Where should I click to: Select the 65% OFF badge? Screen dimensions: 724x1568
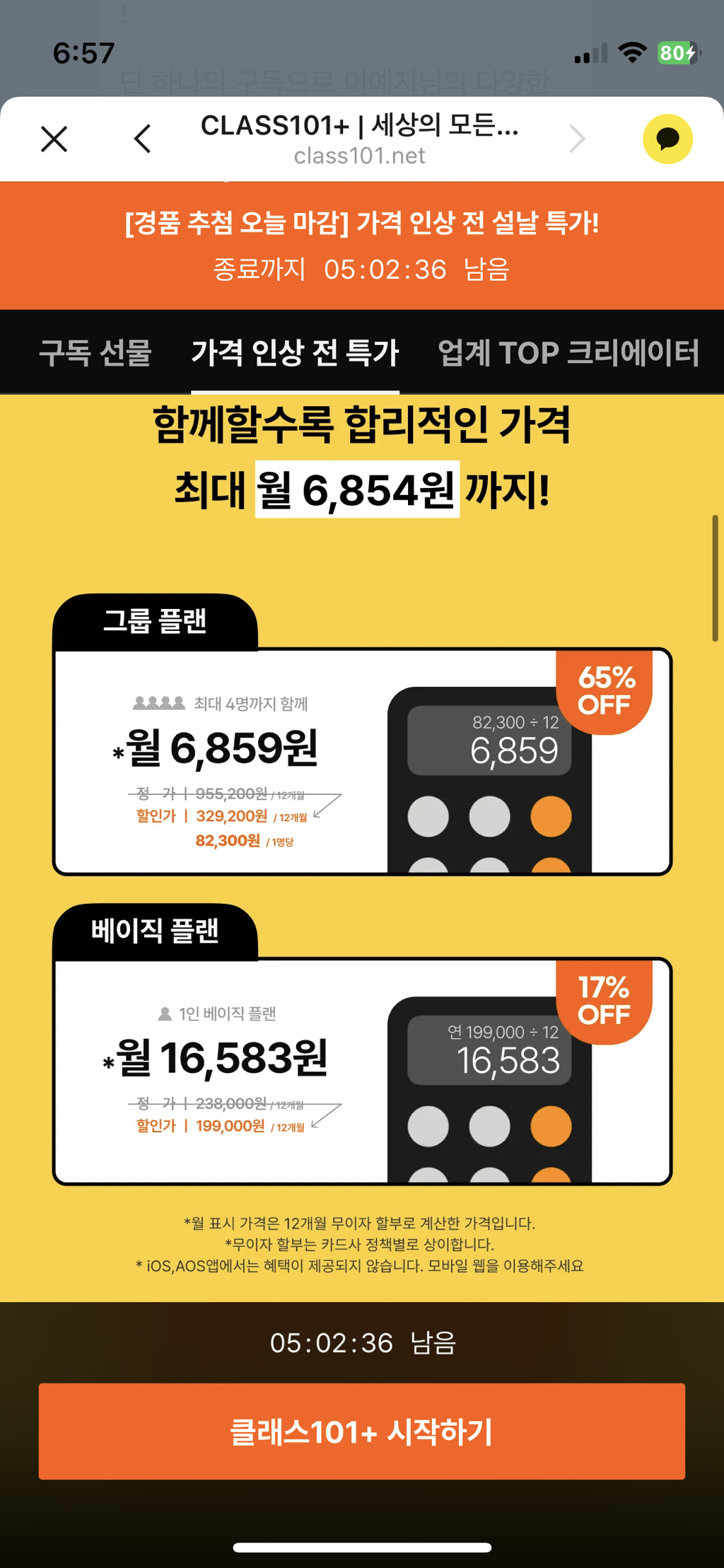tap(603, 692)
